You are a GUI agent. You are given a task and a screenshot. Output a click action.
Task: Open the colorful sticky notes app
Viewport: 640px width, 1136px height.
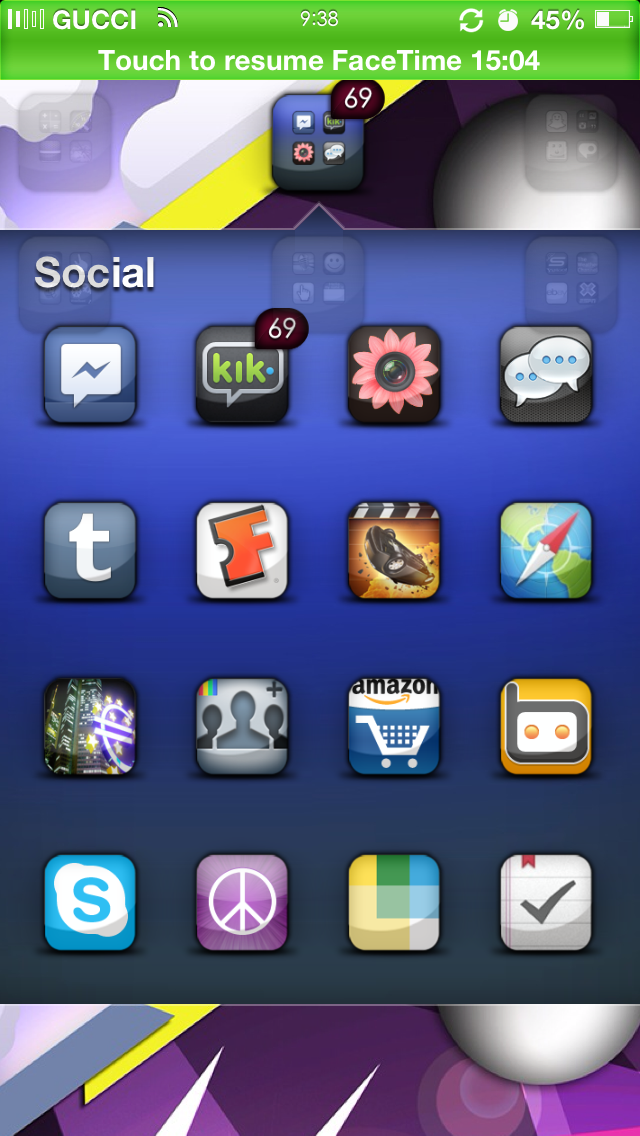point(394,903)
